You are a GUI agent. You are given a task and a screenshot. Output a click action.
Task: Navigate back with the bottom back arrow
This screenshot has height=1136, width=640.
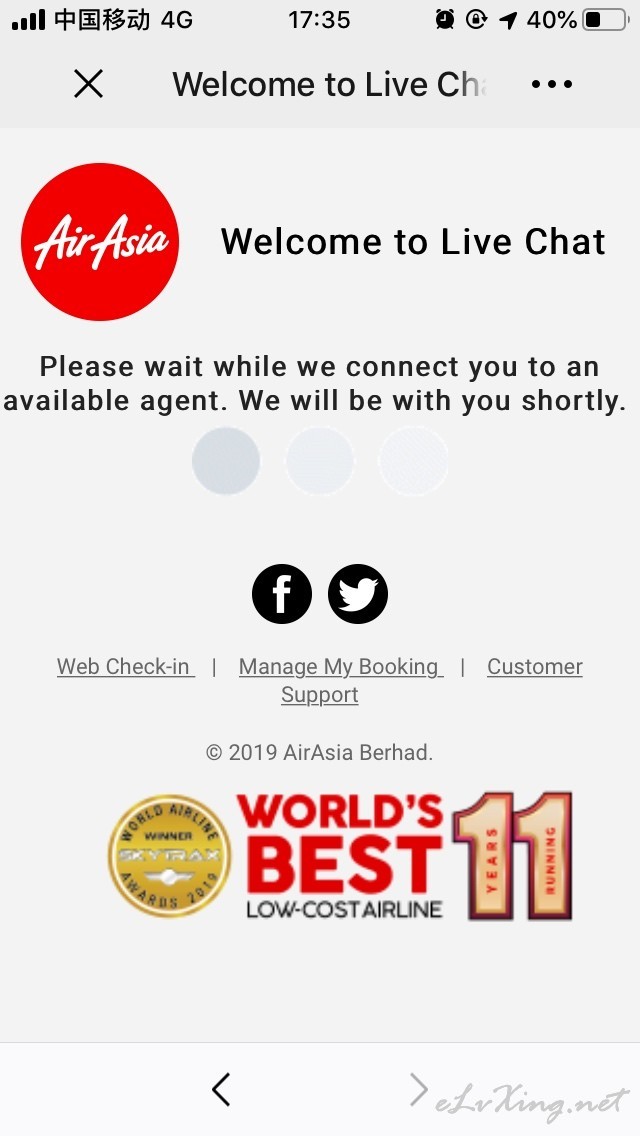click(221, 1090)
